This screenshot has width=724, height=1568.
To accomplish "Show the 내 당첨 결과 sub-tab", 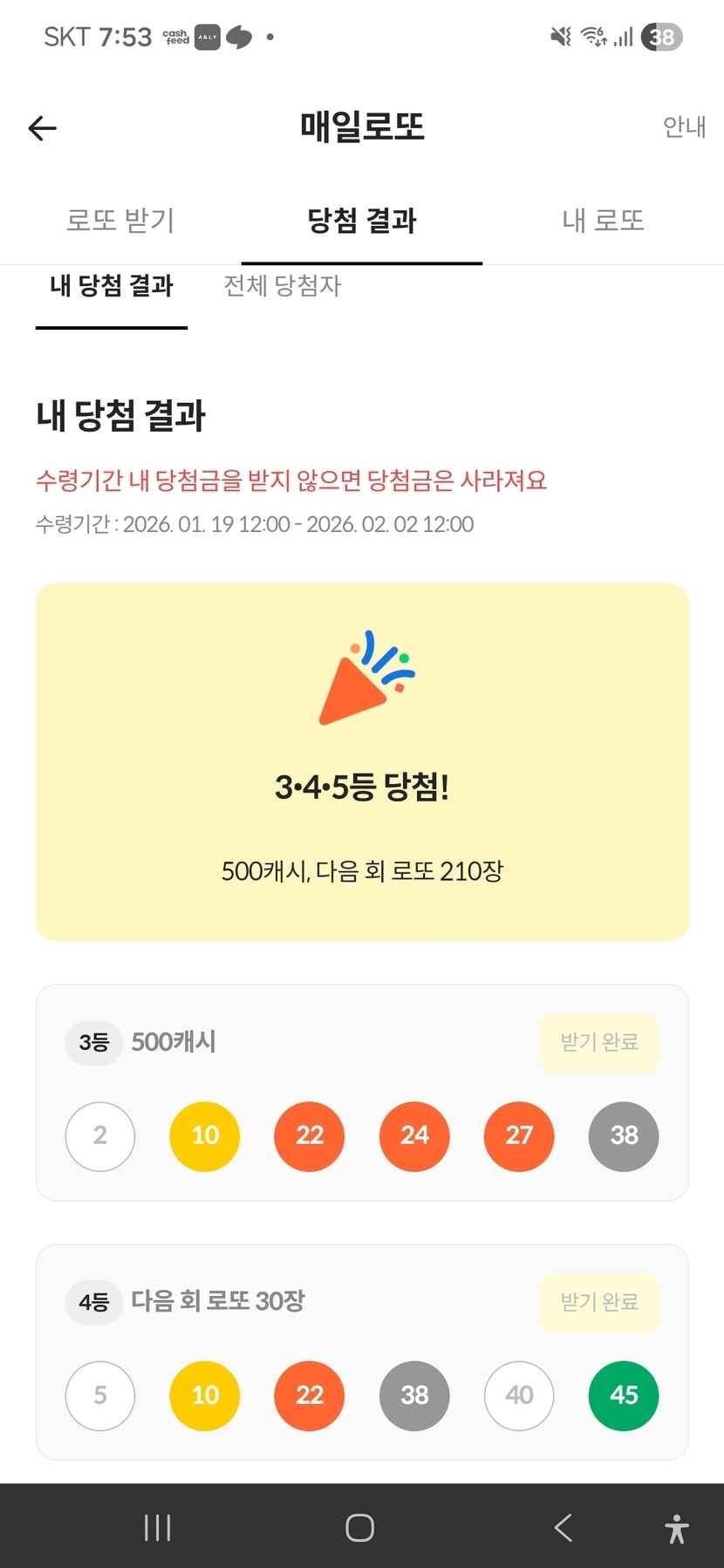I will point(112,286).
